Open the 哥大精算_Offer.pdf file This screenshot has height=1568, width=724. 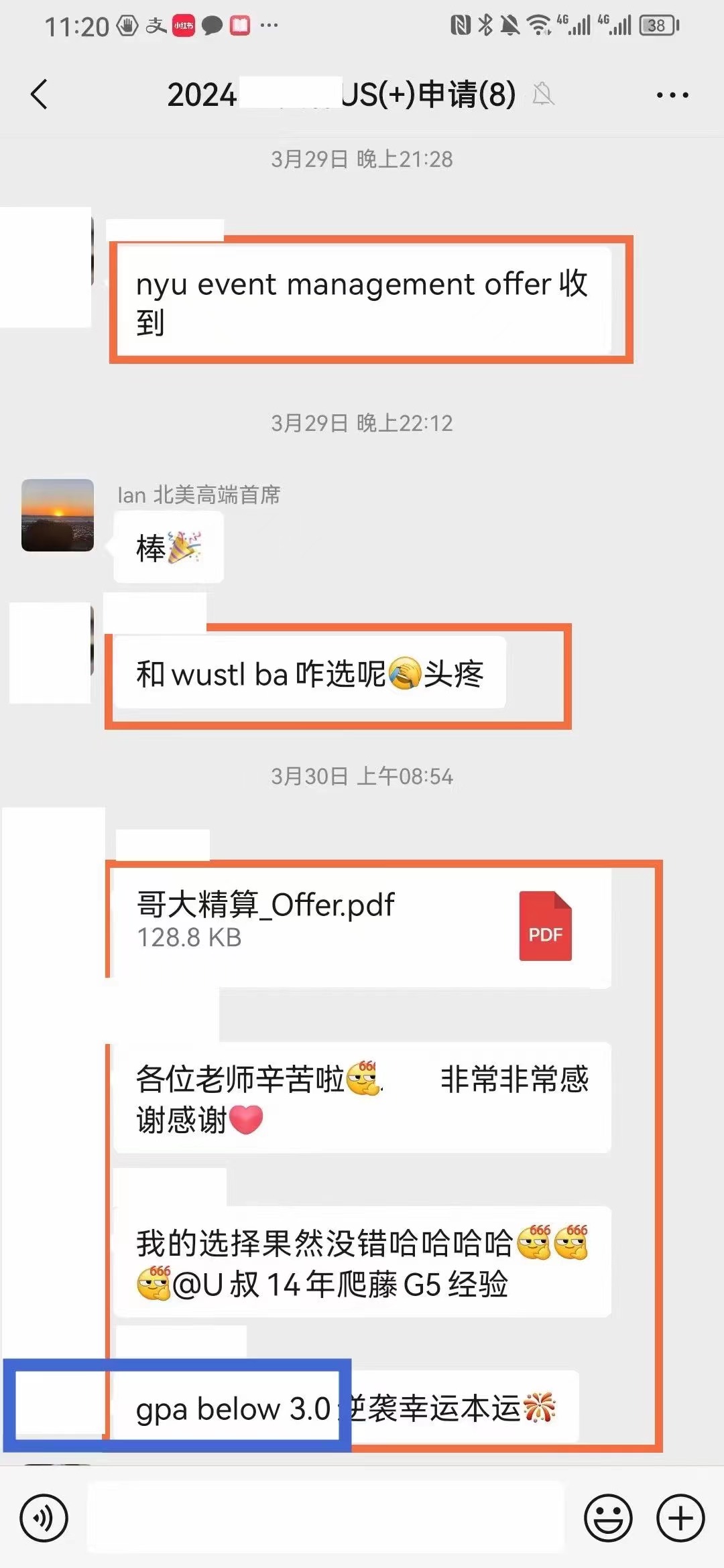coord(362,925)
